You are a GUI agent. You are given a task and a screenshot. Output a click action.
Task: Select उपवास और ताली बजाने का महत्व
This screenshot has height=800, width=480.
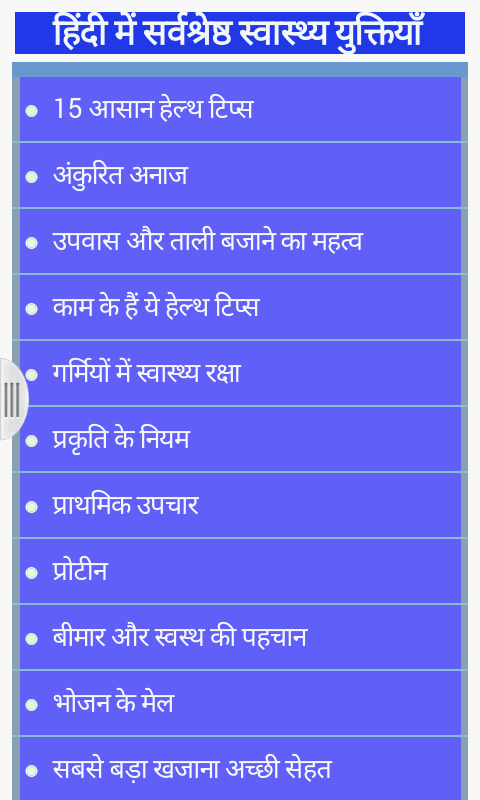(x=240, y=241)
